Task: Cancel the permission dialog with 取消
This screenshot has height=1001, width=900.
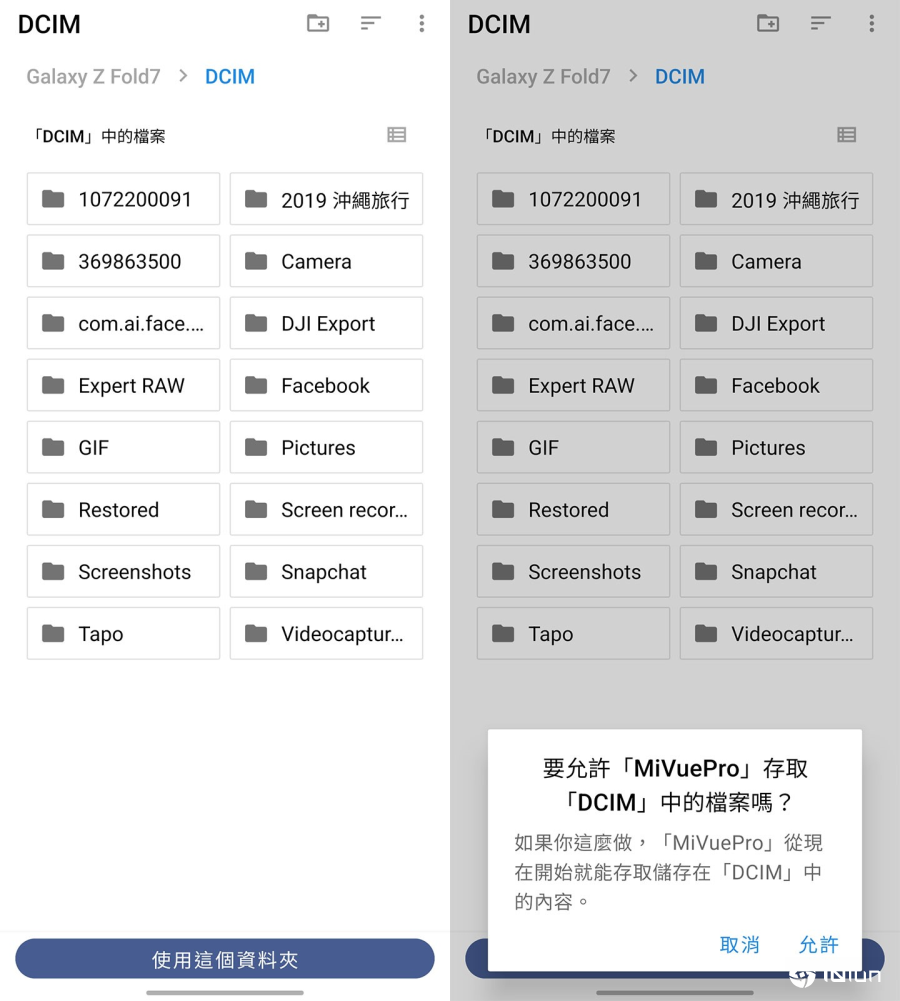Action: click(739, 944)
